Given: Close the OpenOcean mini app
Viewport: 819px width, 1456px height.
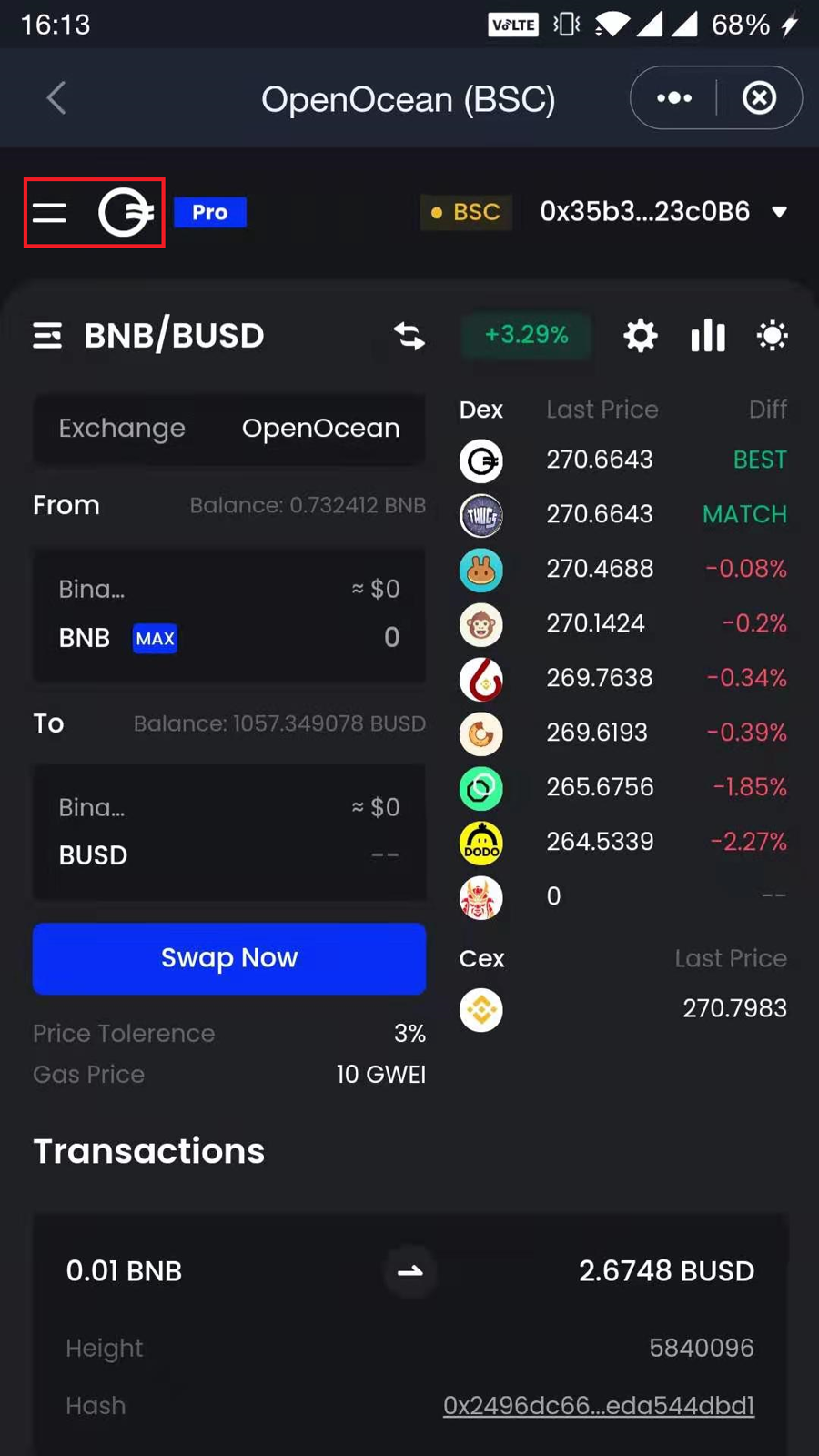Looking at the screenshot, I should pyautogui.click(x=759, y=98).
